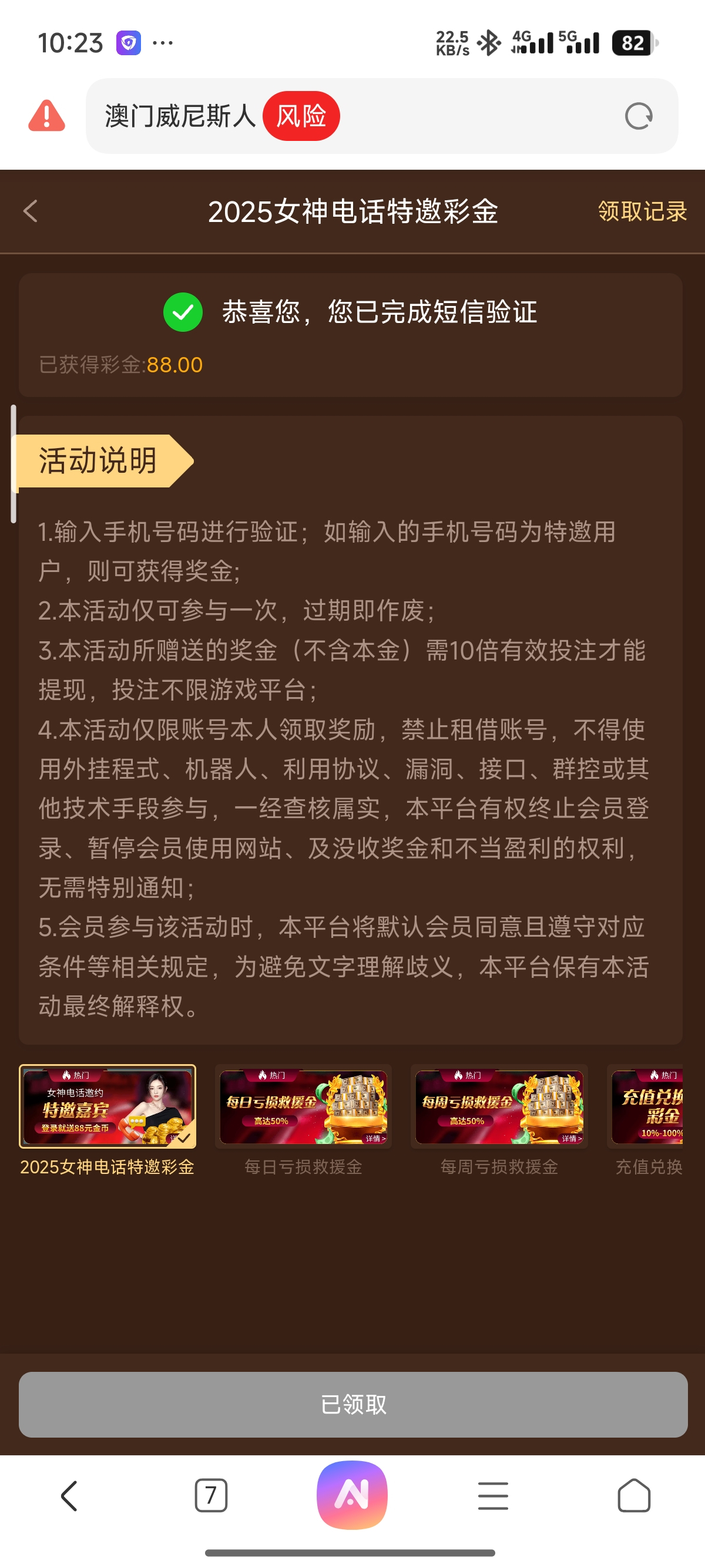Image resolution: width=705 pixels, height=1568 pixels.
Task: Tap the red risk warning triangle icon
Action: pyautogui.click(x=46, y=116)
